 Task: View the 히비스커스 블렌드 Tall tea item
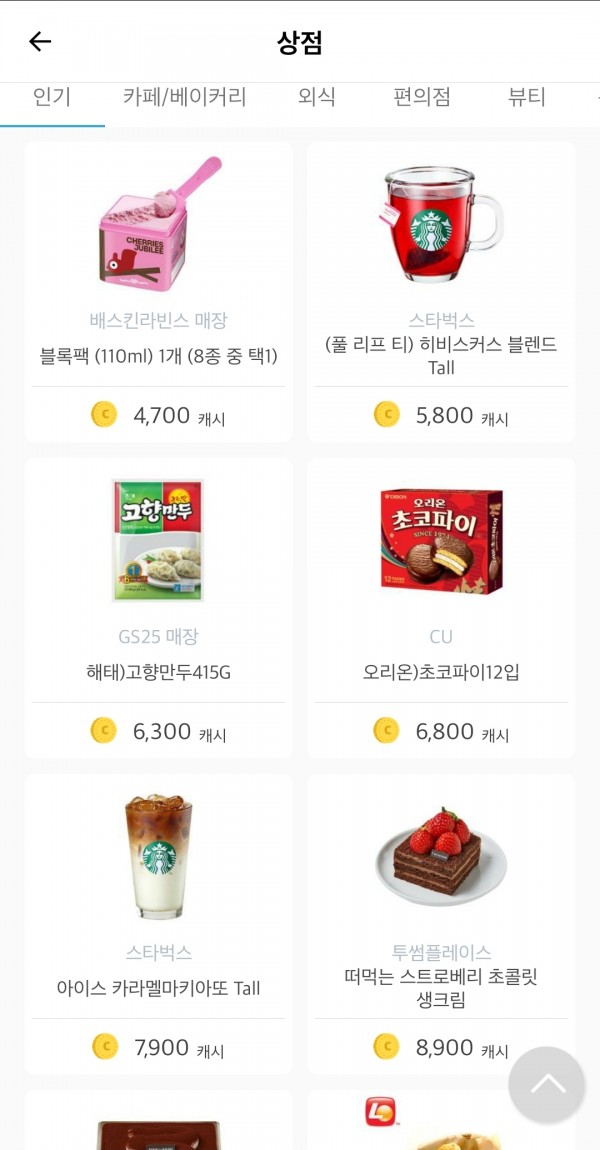point(441,291)
